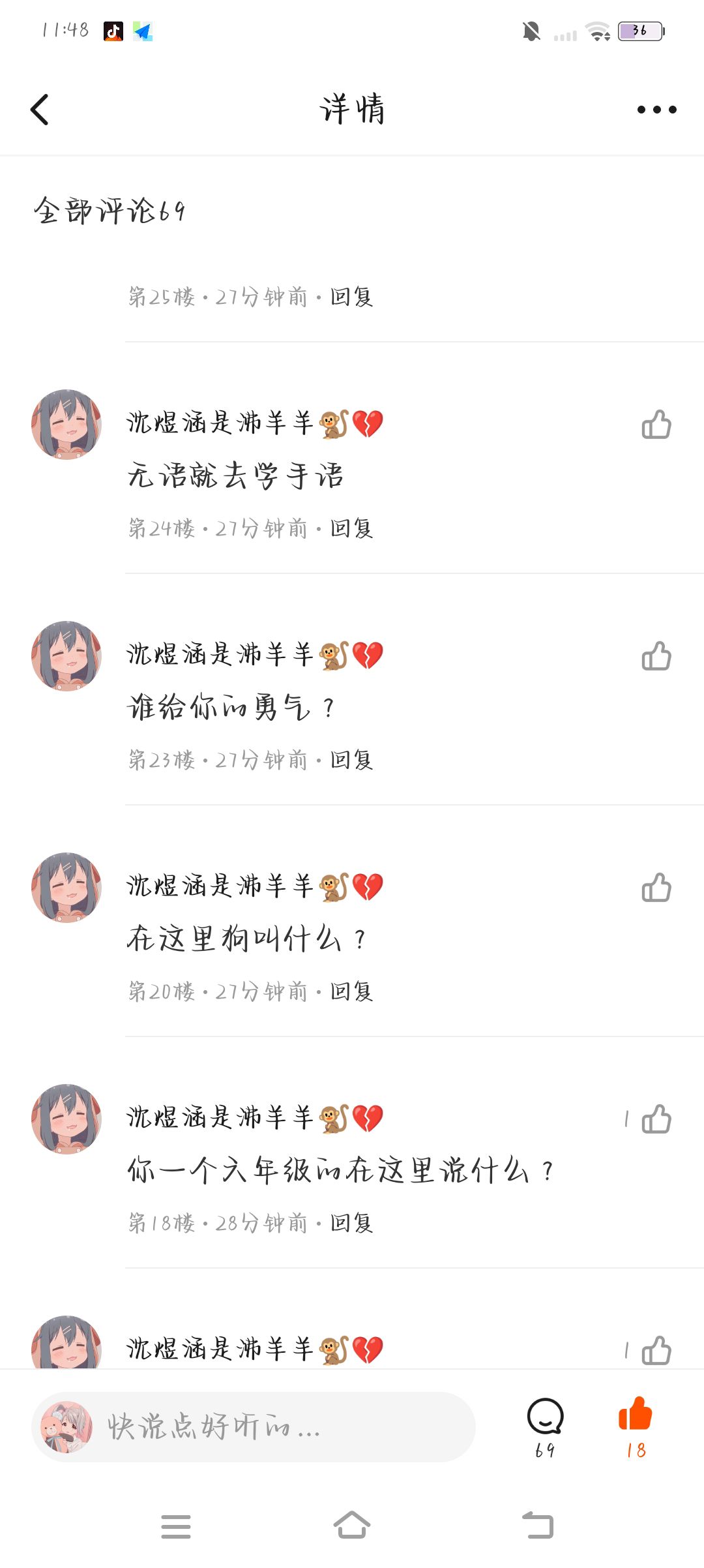The width and height of the screenshot is (704, 1568).
Task: Go back from the 详情 page
Action: [x=40, y=110]
